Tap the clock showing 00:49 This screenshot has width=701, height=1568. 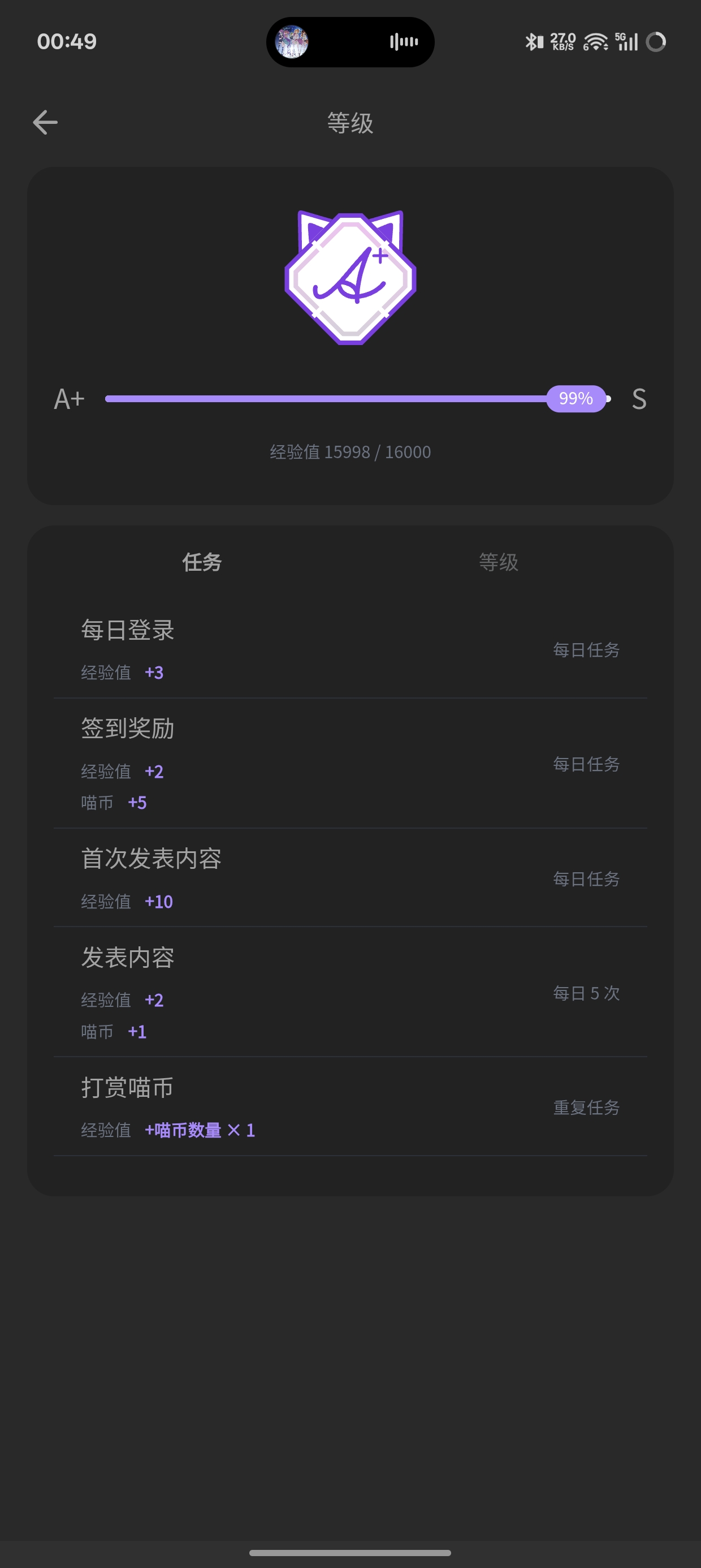(x=66, y=41)
